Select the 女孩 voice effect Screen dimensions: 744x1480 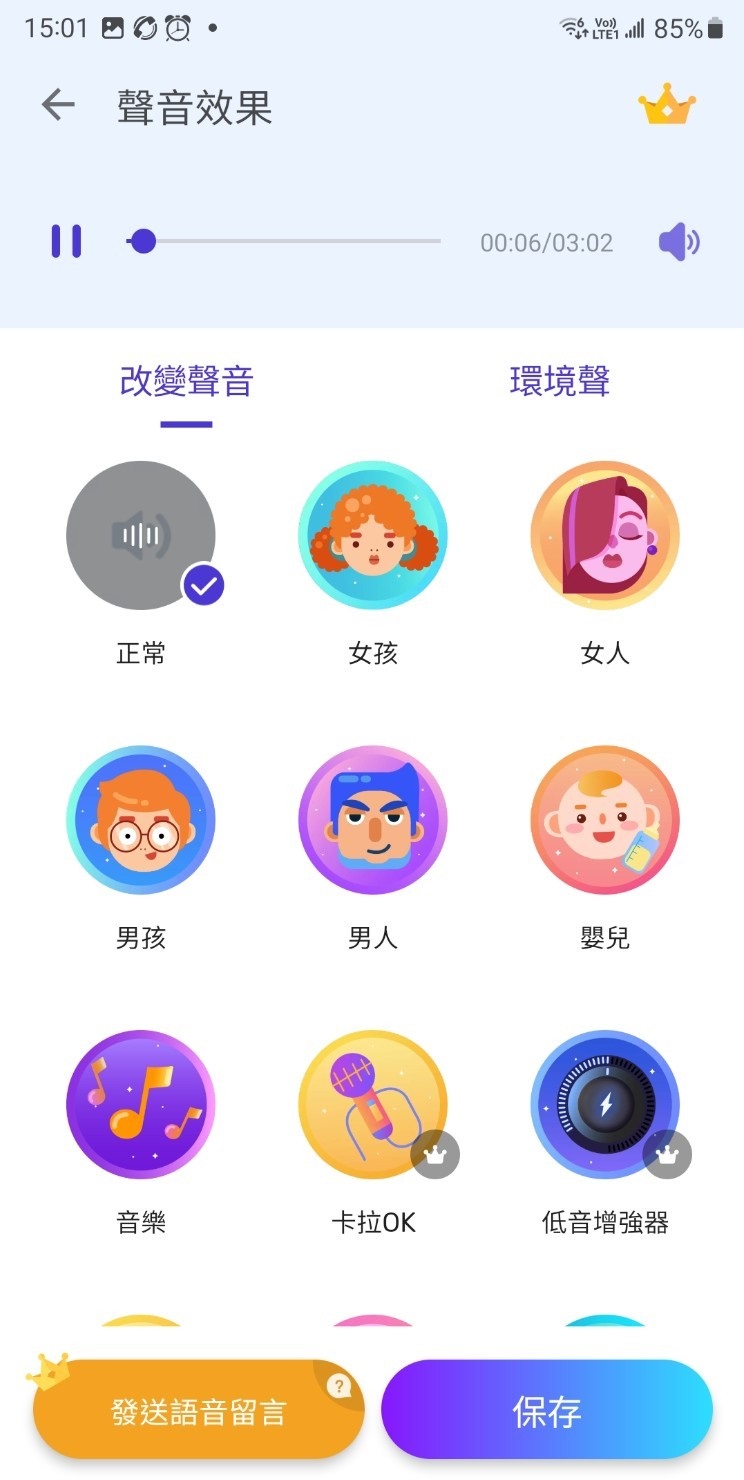pos(372,536)
